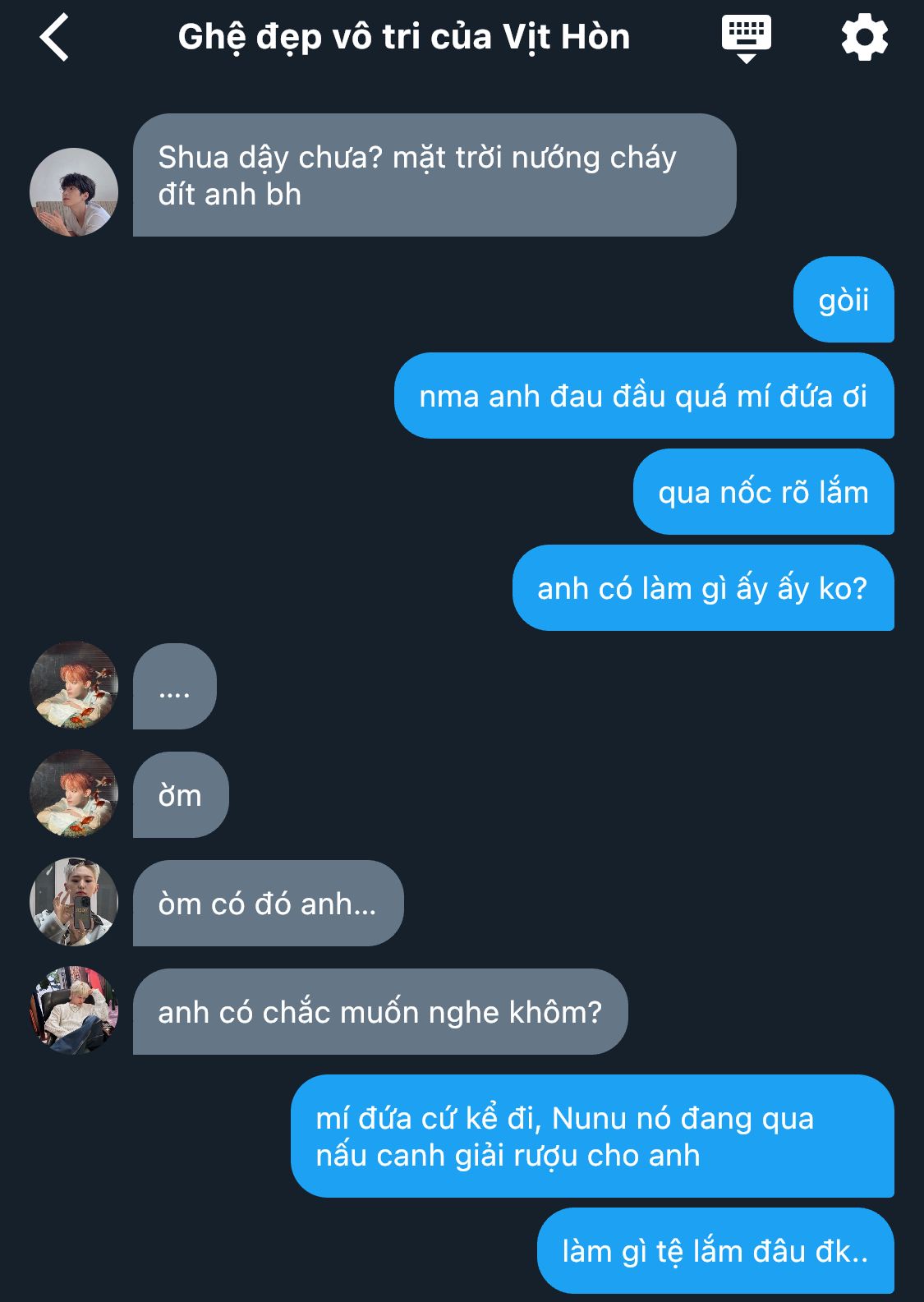Go back with the top-left arrow
The height and width of the screenshot is (1302, 924).
pyautogui.click(x=54, y=38)
